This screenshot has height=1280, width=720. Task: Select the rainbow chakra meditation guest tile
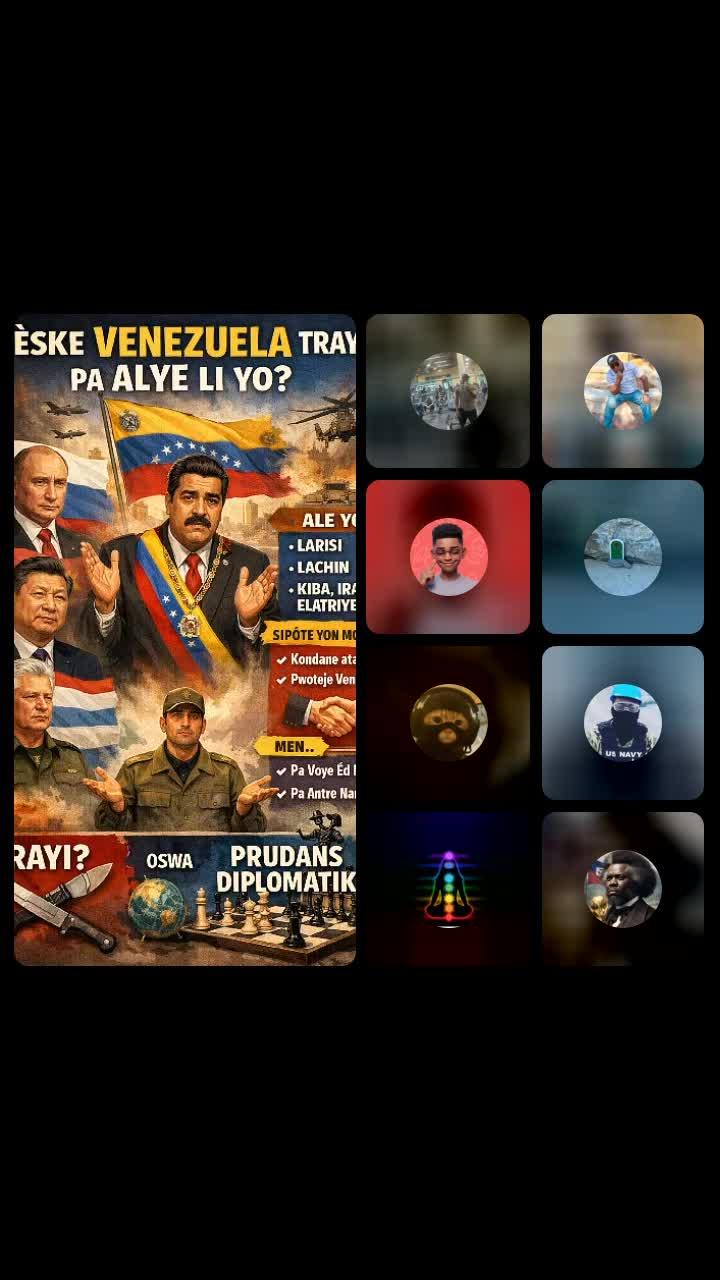pyautogui.click(x=448, y=888)
